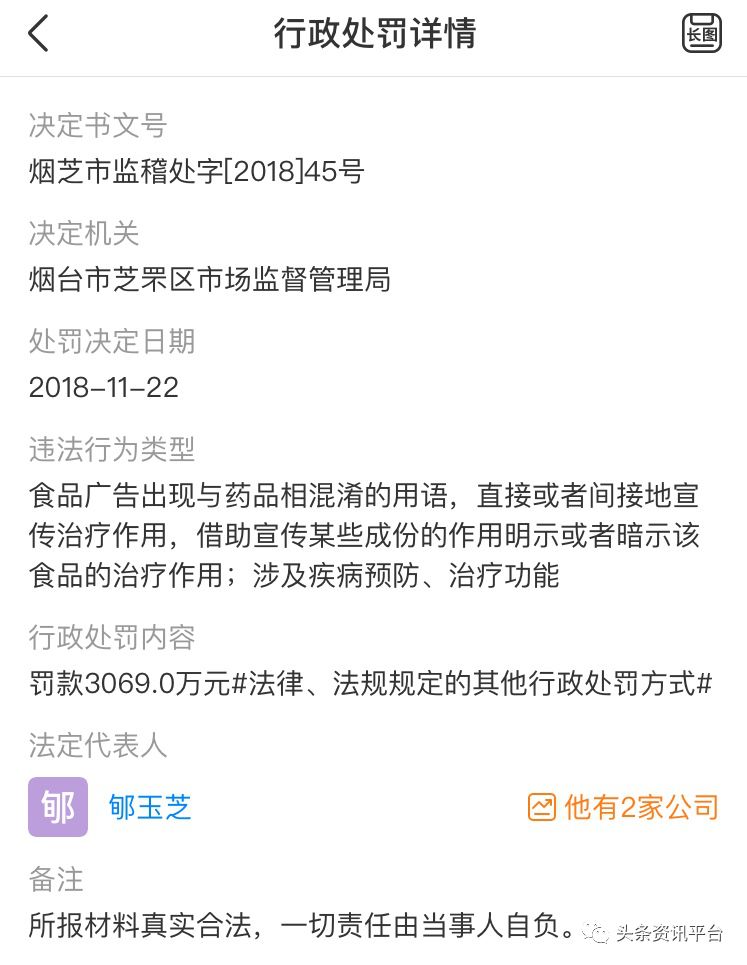View 他有2家公司 list
The height and width of the screenshot is (965, 747).
click(623, 807)
